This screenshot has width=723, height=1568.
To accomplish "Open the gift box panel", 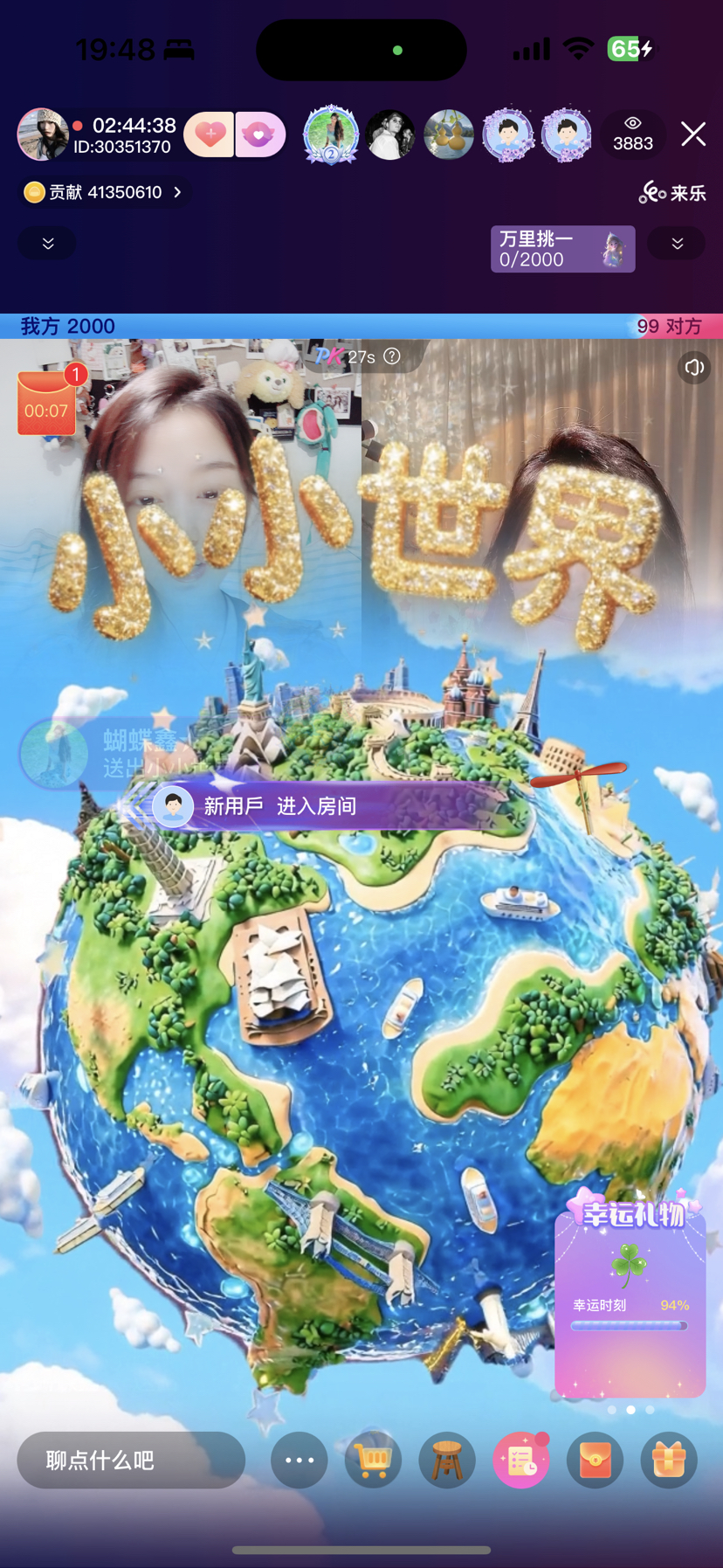I will click(669, 1460).
